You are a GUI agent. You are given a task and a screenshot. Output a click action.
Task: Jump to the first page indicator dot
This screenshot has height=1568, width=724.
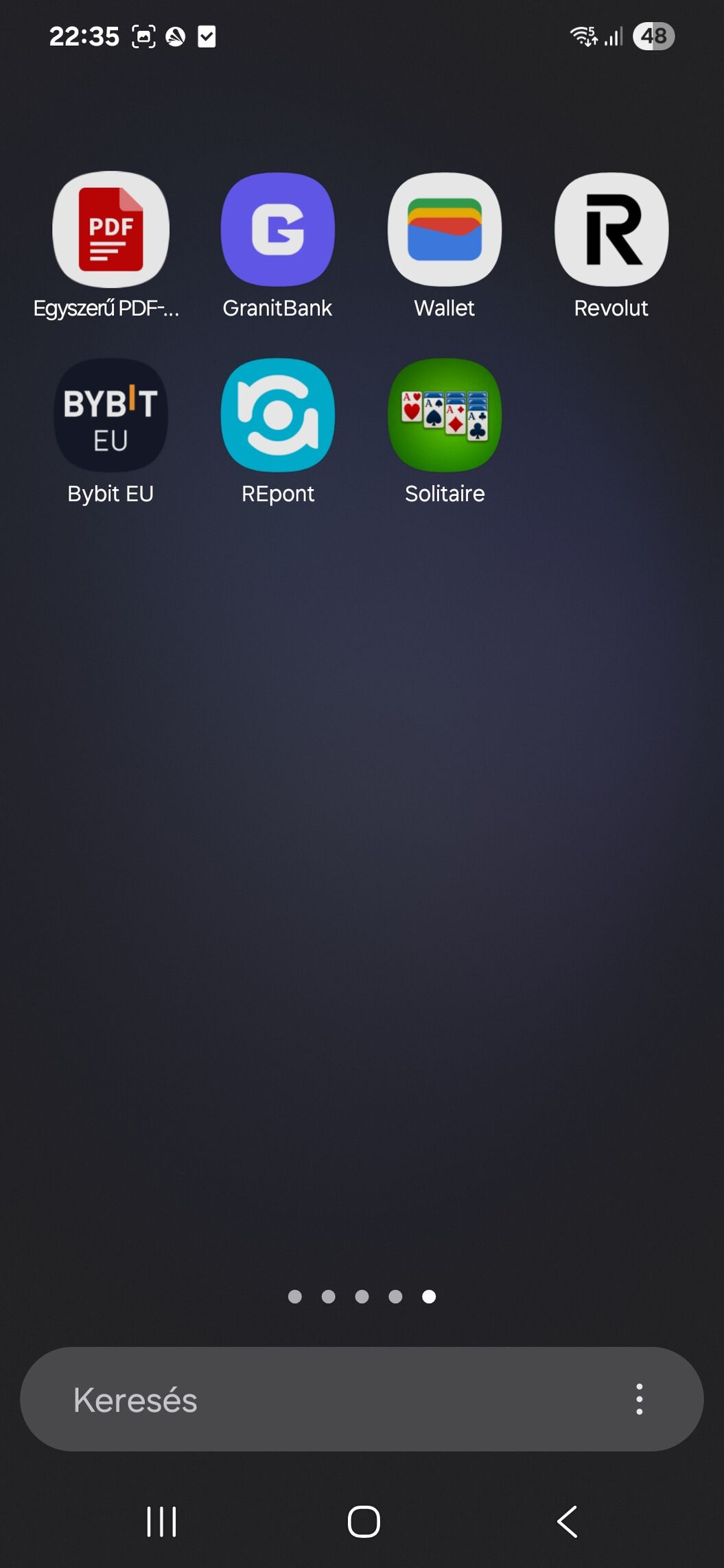coord(295,1296)
